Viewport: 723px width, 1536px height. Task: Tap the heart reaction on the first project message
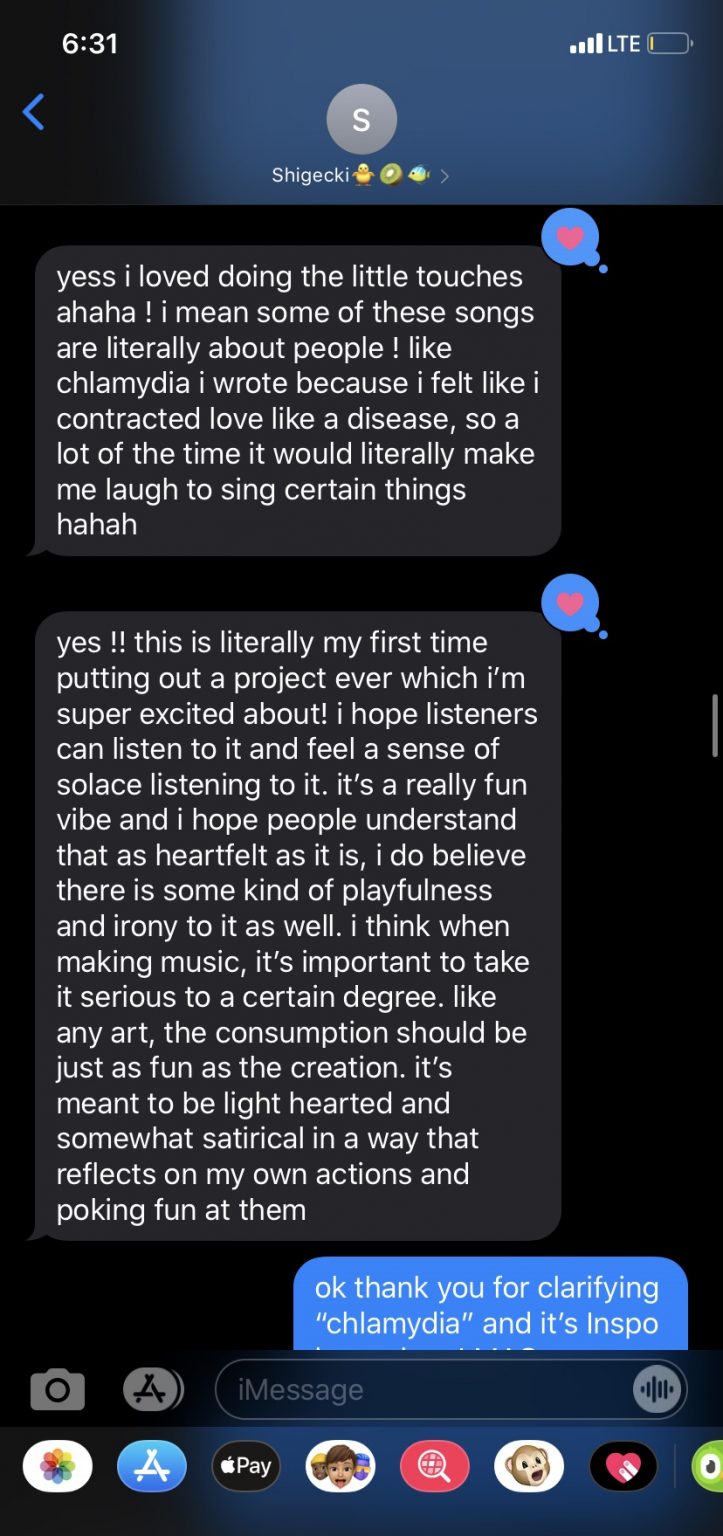click(x=569, y=604)
